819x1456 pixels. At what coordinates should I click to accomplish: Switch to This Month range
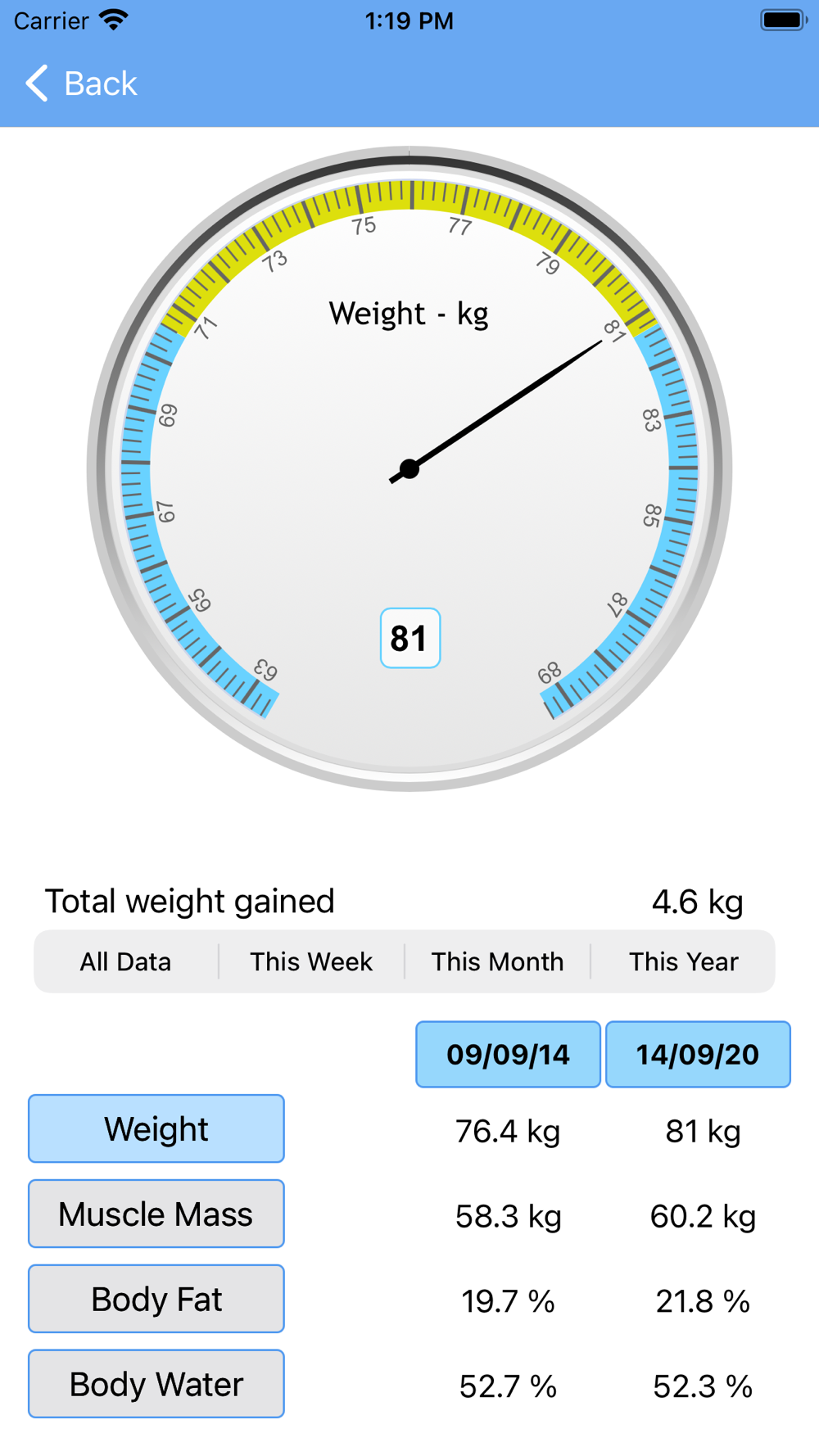tap(497, 961)
